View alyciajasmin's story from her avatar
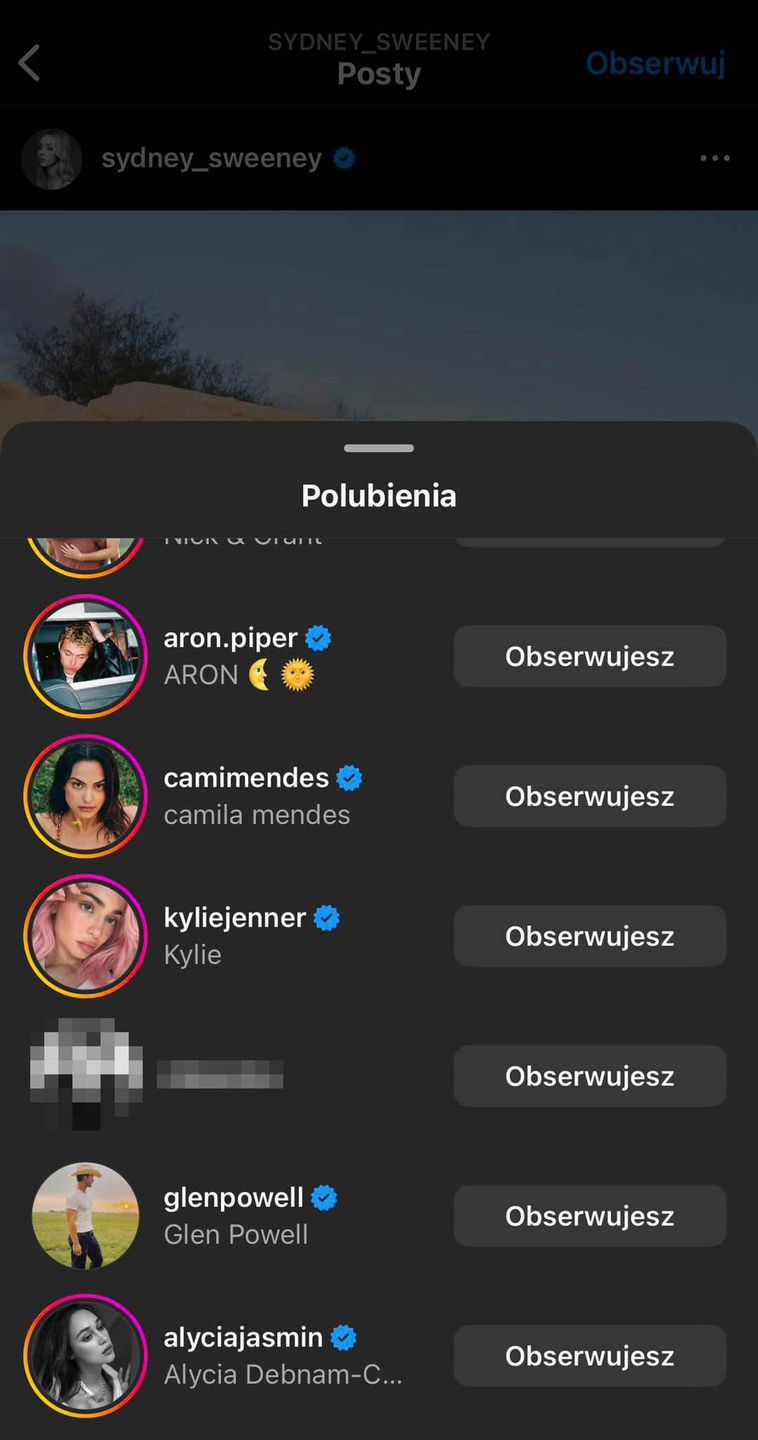This screenshot has height=1440, width=758. pos(85,1356)
